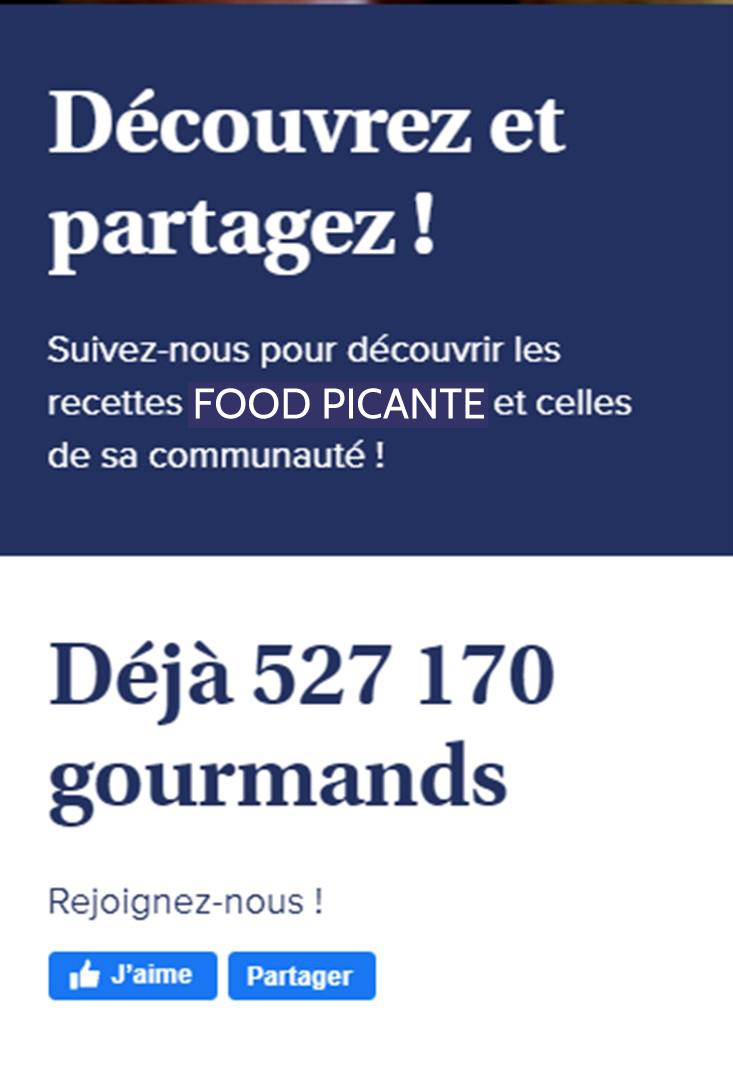Like the page with the J'aime button
The width and height of the screenshot is (733, 1070).
click(132, 976)
